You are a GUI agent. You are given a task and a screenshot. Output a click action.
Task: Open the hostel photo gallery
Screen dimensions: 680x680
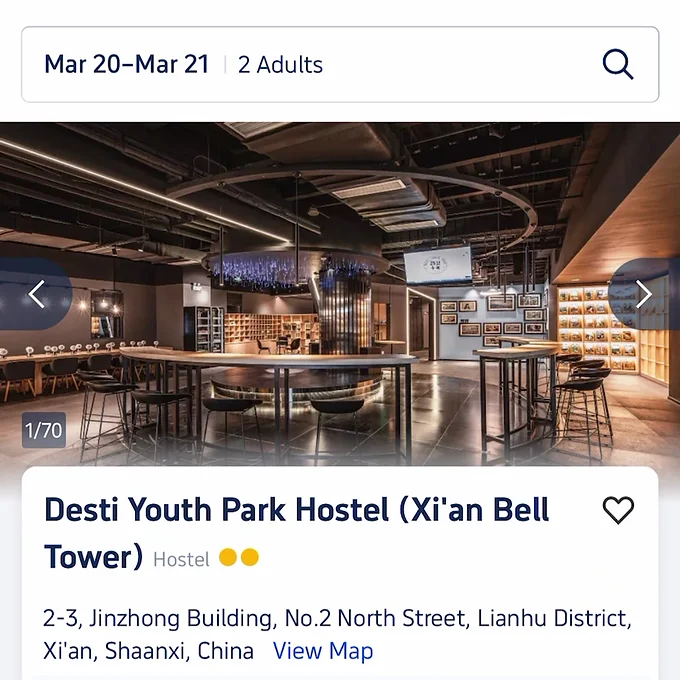point(340,300)
